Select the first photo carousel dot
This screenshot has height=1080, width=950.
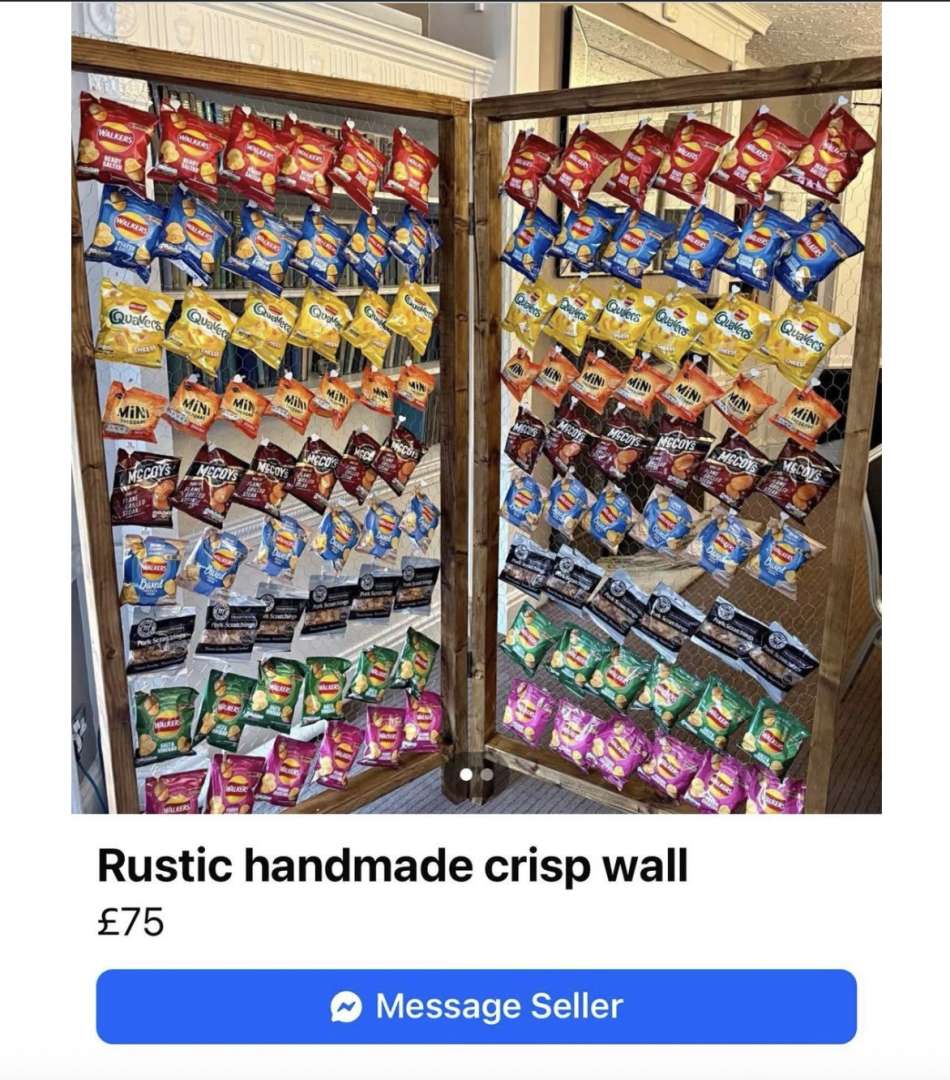[x=468, y=773]
